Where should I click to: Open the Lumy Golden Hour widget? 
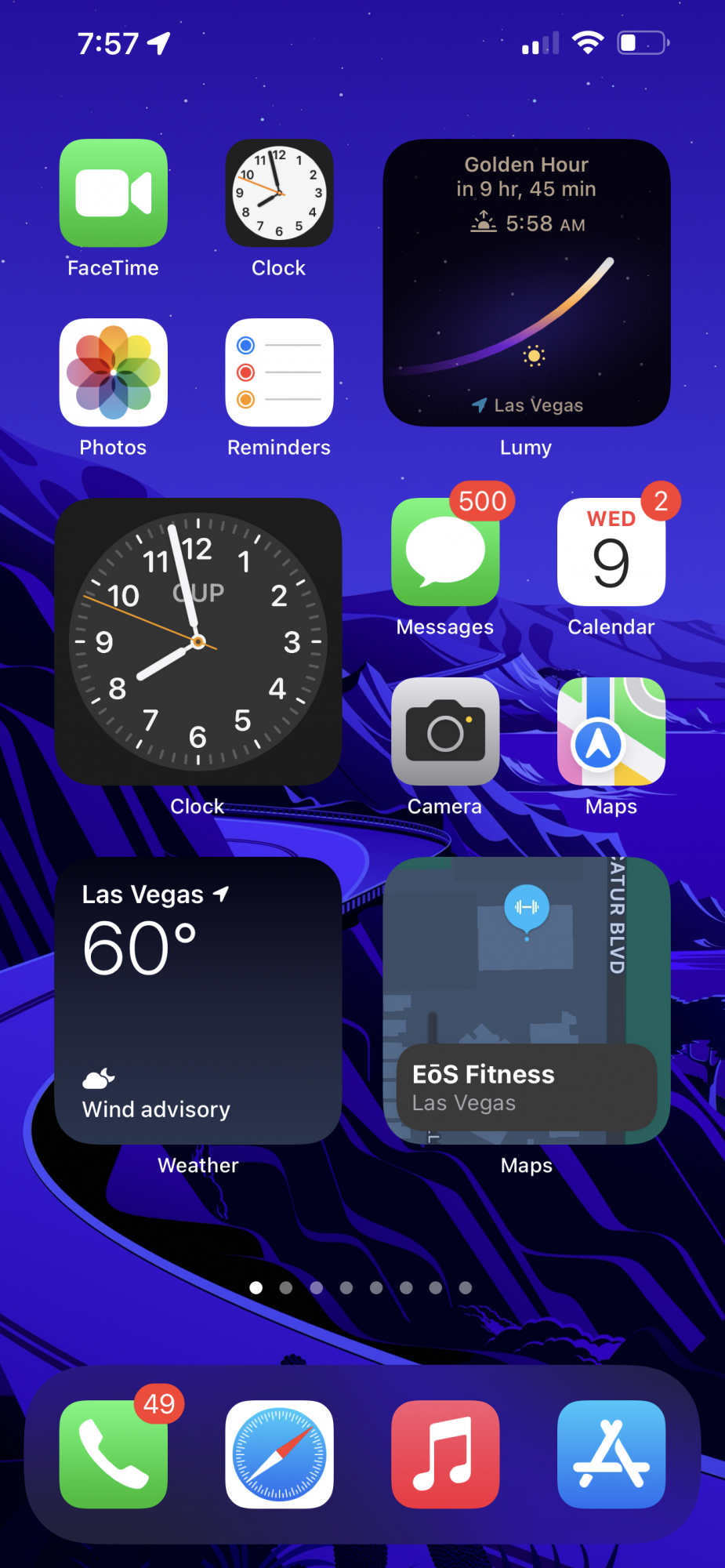526,283
